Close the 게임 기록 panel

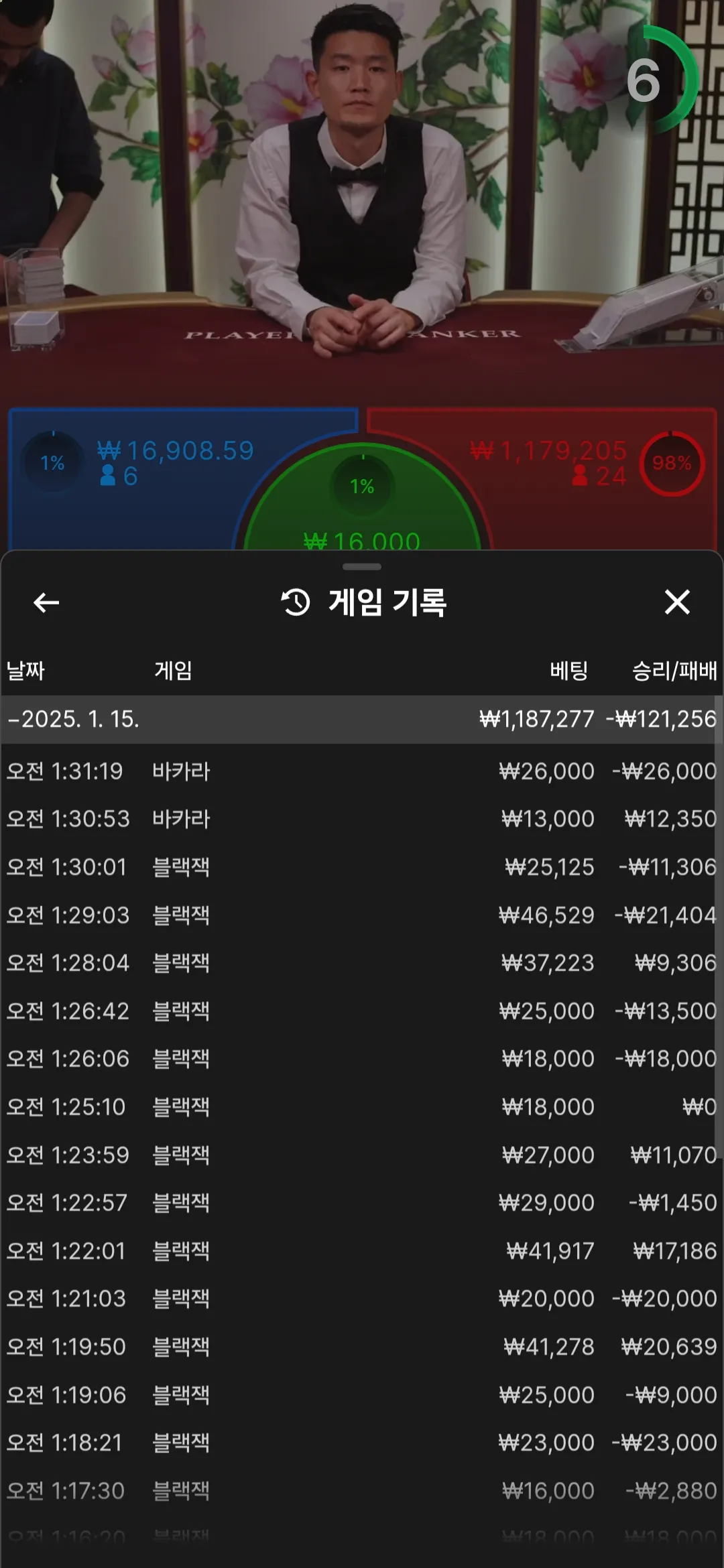(x=677, y=602)
